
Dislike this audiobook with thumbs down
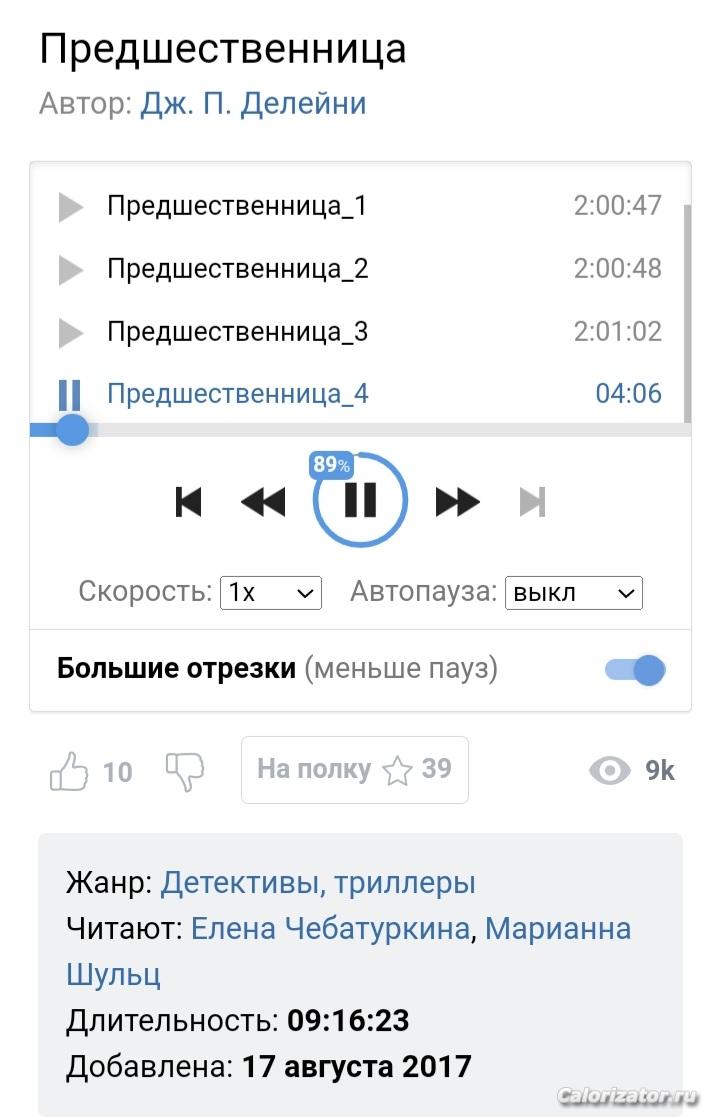point(184,770)
